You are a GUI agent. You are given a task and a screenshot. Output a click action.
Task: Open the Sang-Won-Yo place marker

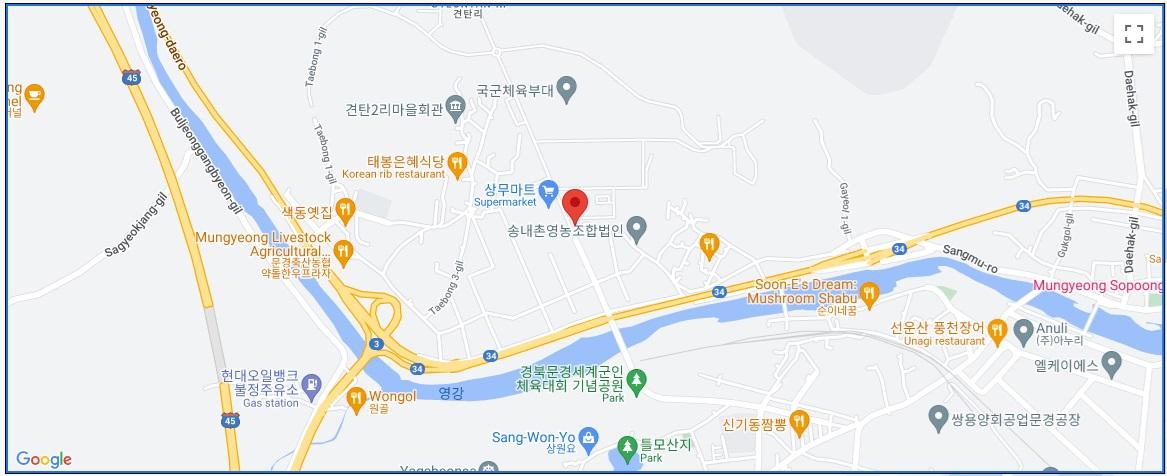pos(589,437)
